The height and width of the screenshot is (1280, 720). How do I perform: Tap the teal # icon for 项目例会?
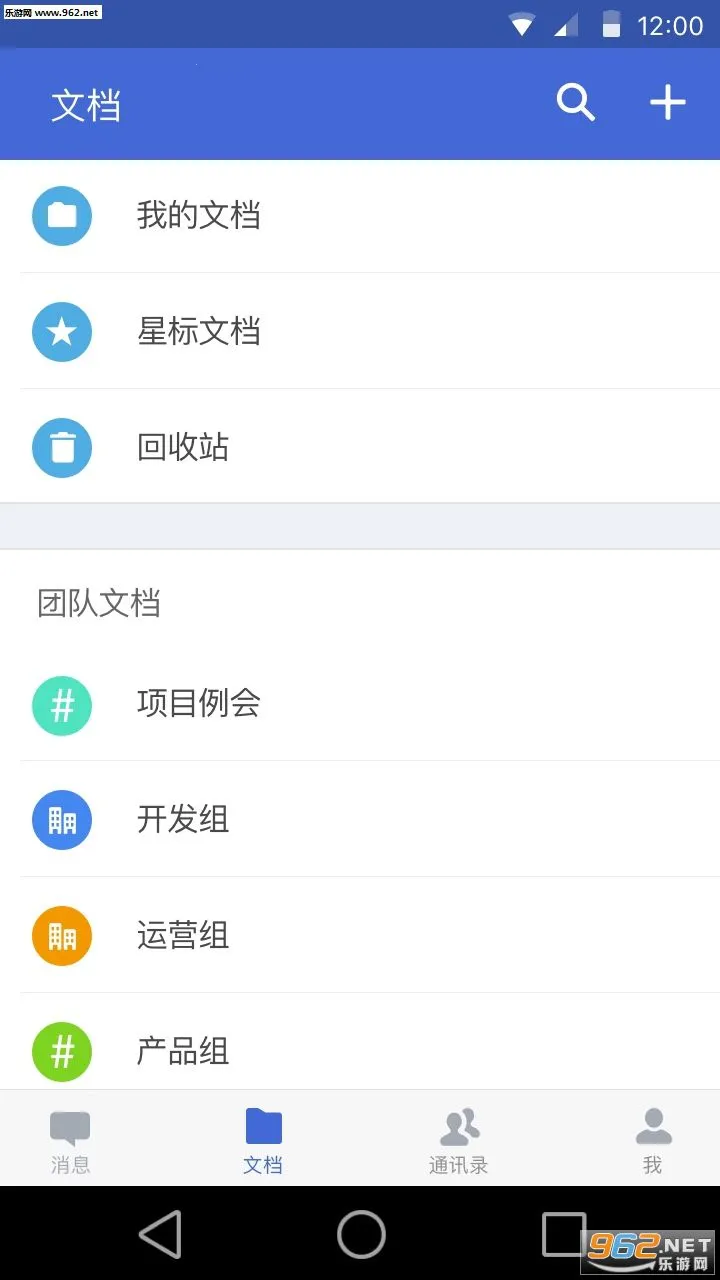[x=62, y=706]
